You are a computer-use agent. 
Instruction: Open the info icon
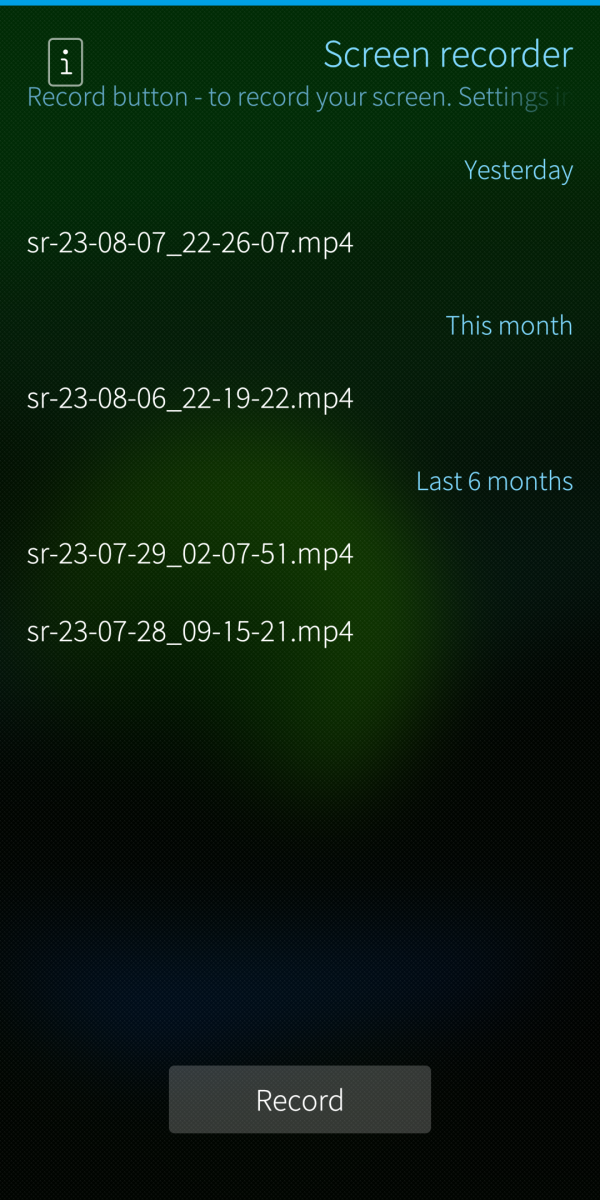[x=66, y=63]
